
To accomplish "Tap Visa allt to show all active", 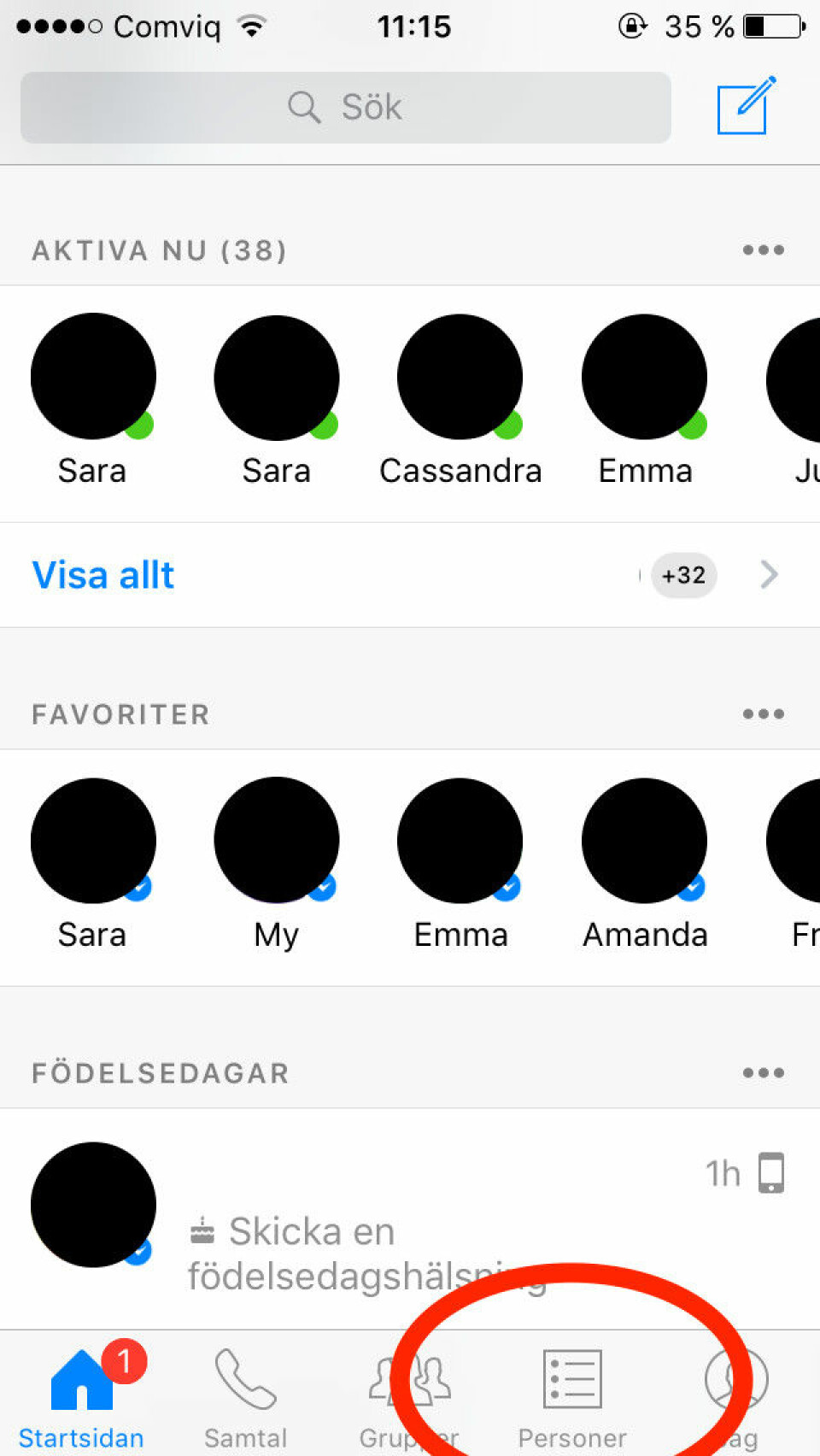I will (x=102, y=575).
